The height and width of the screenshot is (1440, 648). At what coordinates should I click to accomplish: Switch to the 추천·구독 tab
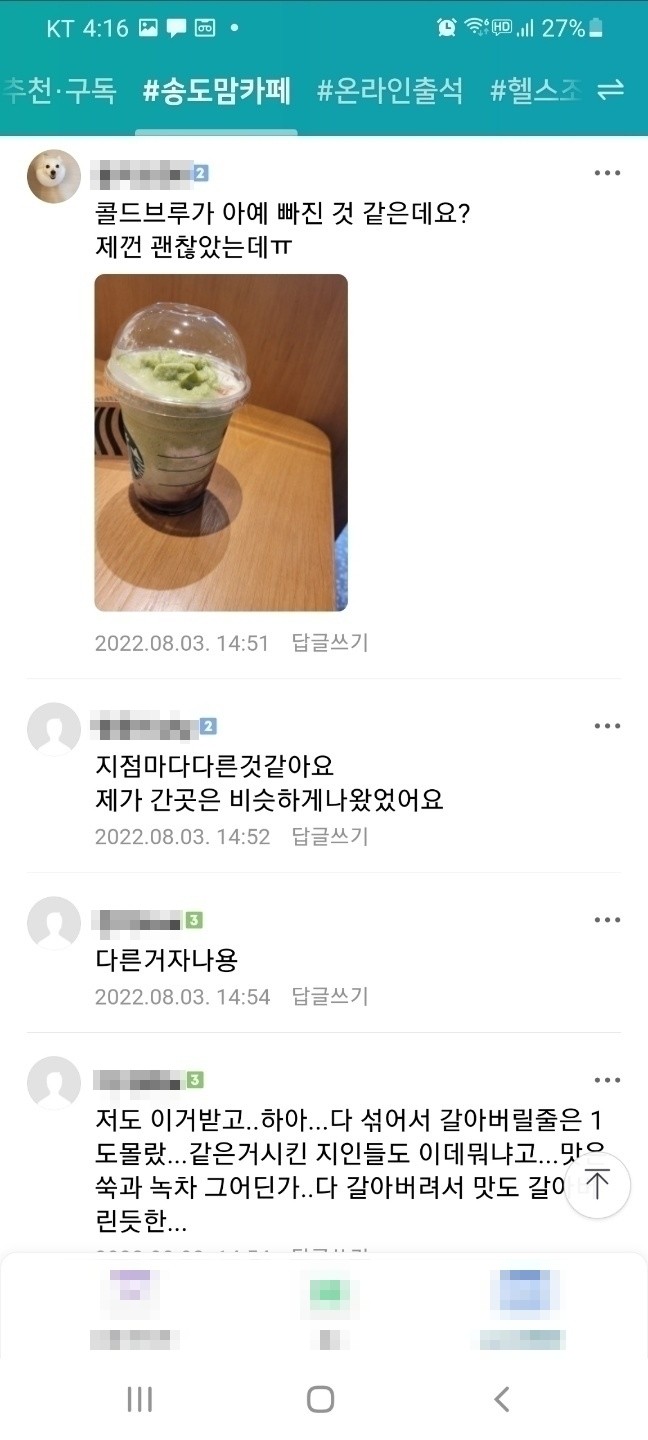pyautogui.click(x=58, y=91)
